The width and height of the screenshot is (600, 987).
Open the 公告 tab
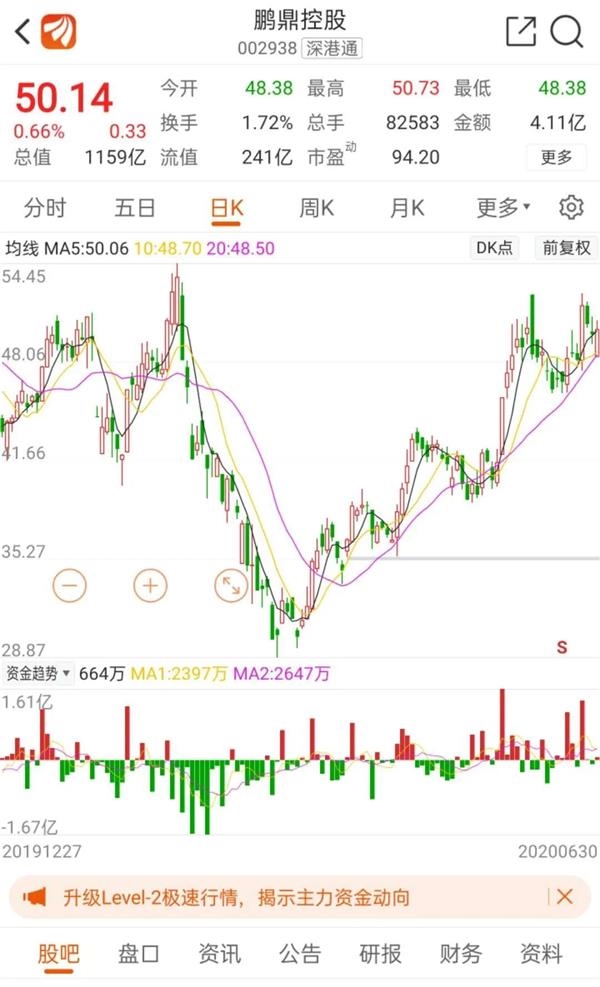pos(300,953)
